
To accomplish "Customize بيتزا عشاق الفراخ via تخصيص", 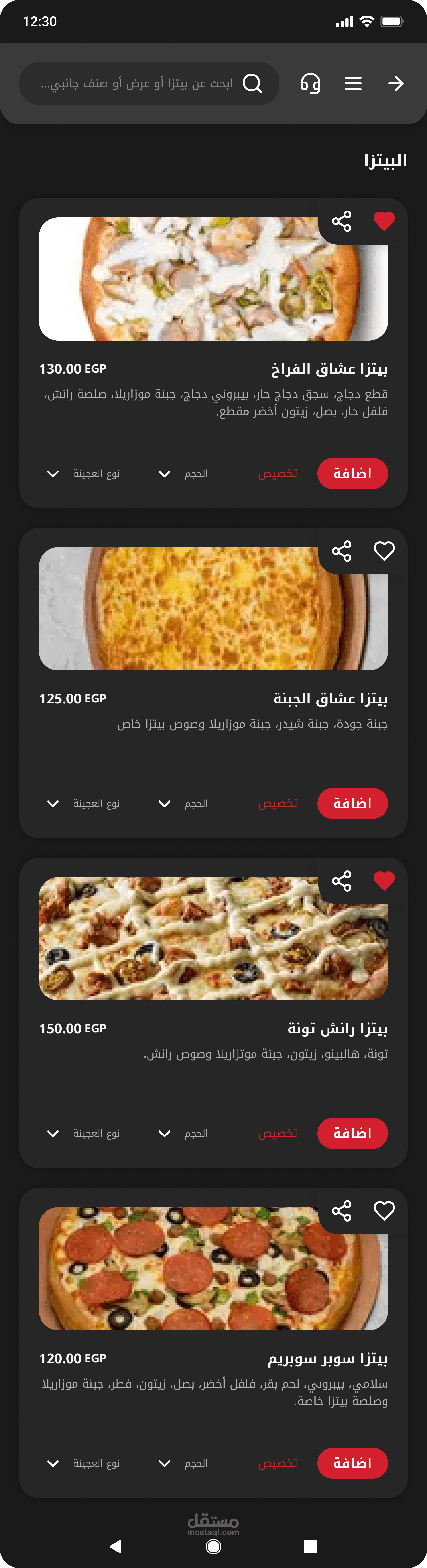I will (x=278, y=474).
